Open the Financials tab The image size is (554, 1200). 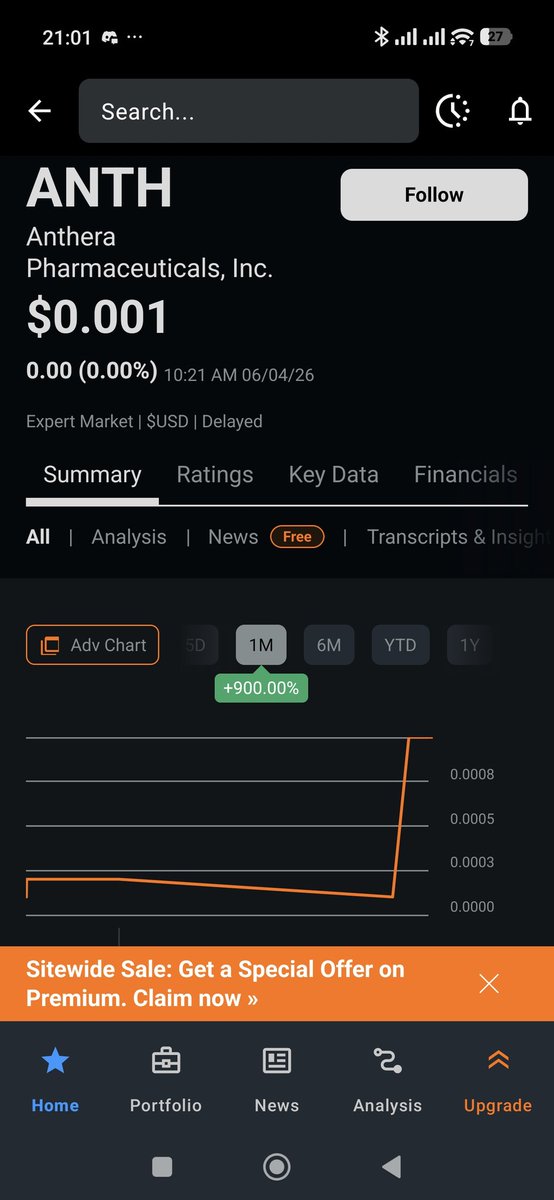point(466,474)
